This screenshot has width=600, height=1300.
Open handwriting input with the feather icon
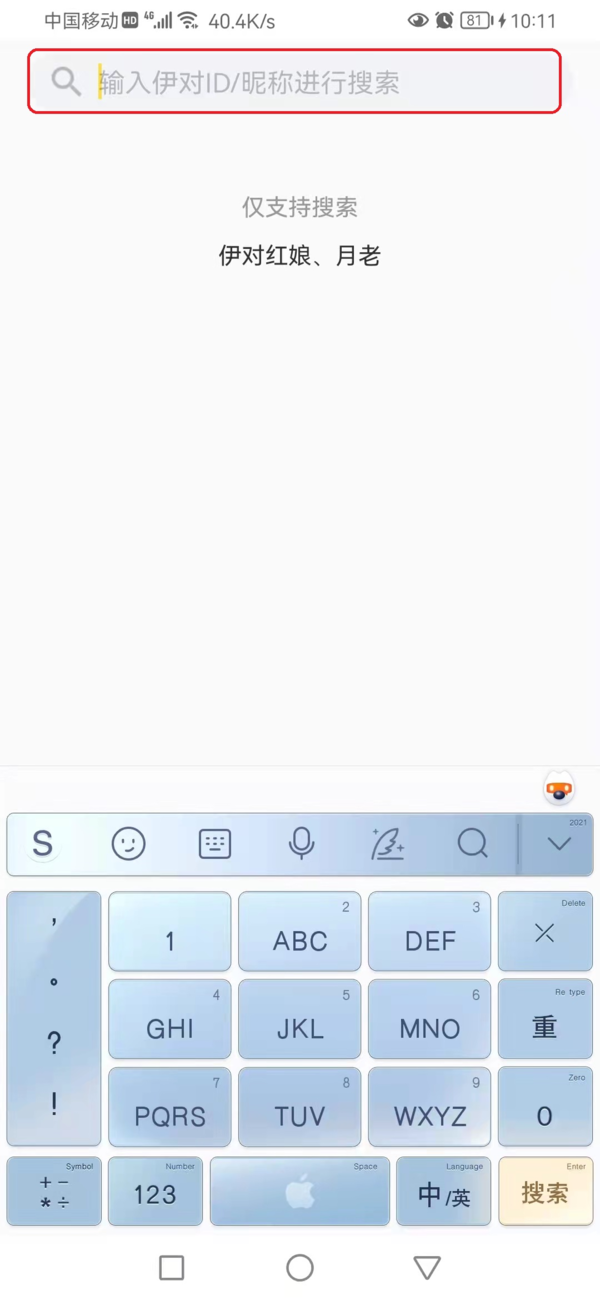pos(387,845)
